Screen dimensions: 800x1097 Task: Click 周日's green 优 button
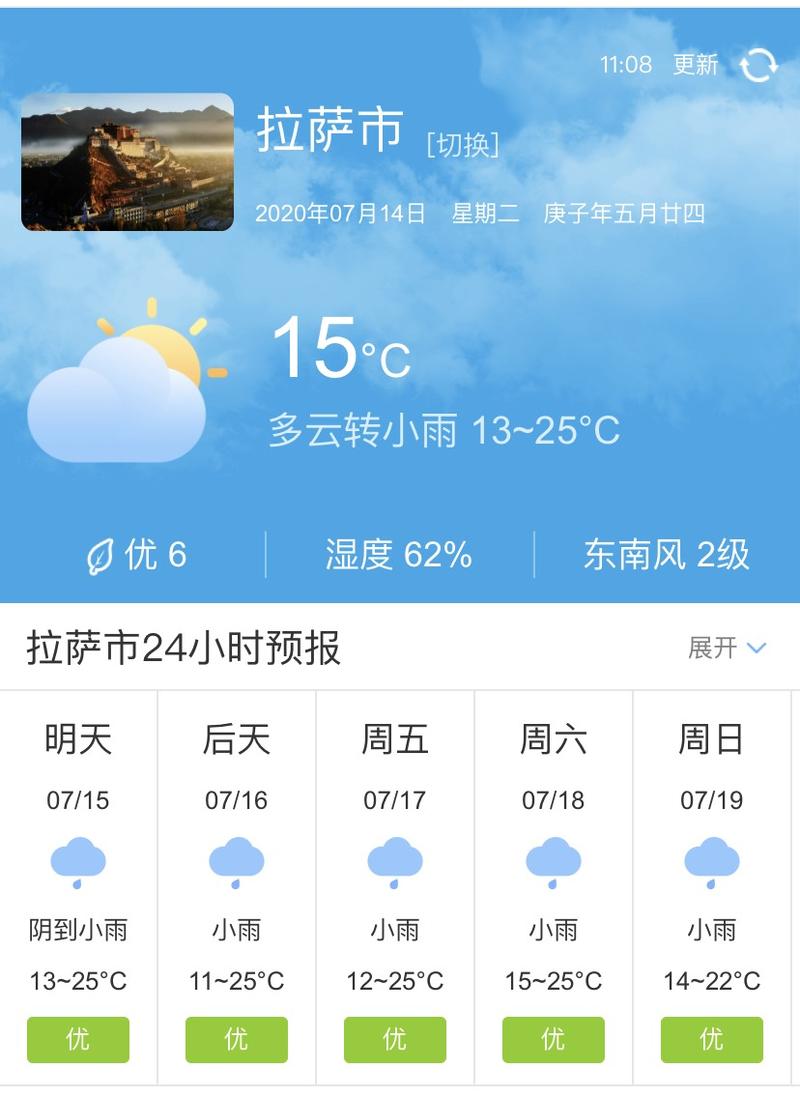[x=712, y=1039]
